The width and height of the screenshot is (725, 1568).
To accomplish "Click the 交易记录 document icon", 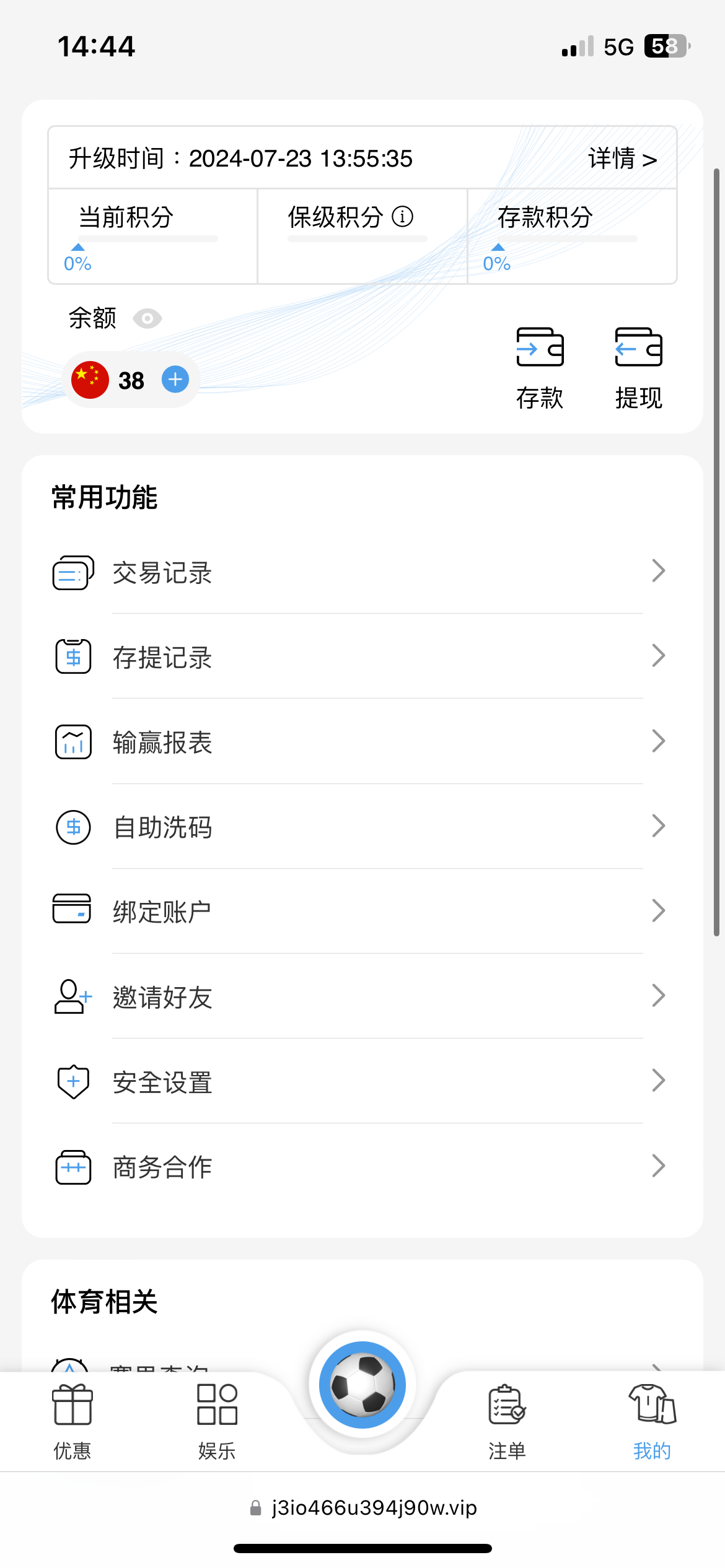I will click(x=72, y=573).
